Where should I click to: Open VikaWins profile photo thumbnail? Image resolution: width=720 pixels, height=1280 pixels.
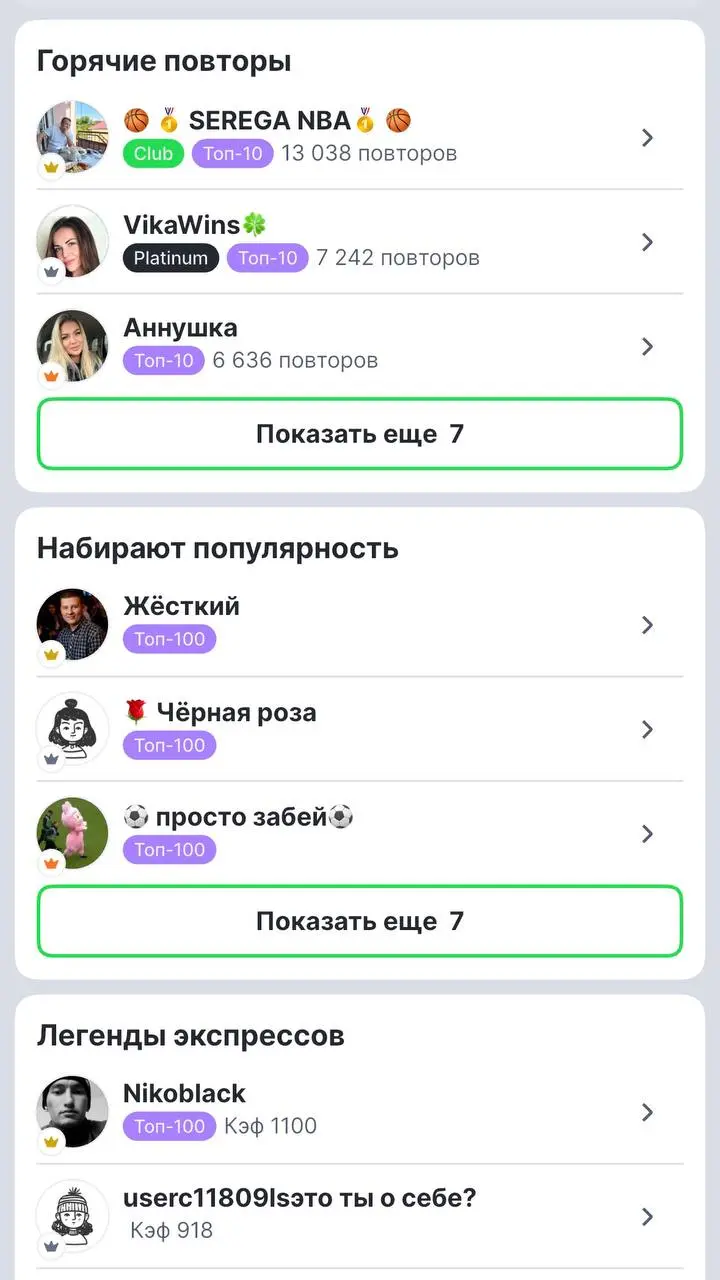[72, 242]
